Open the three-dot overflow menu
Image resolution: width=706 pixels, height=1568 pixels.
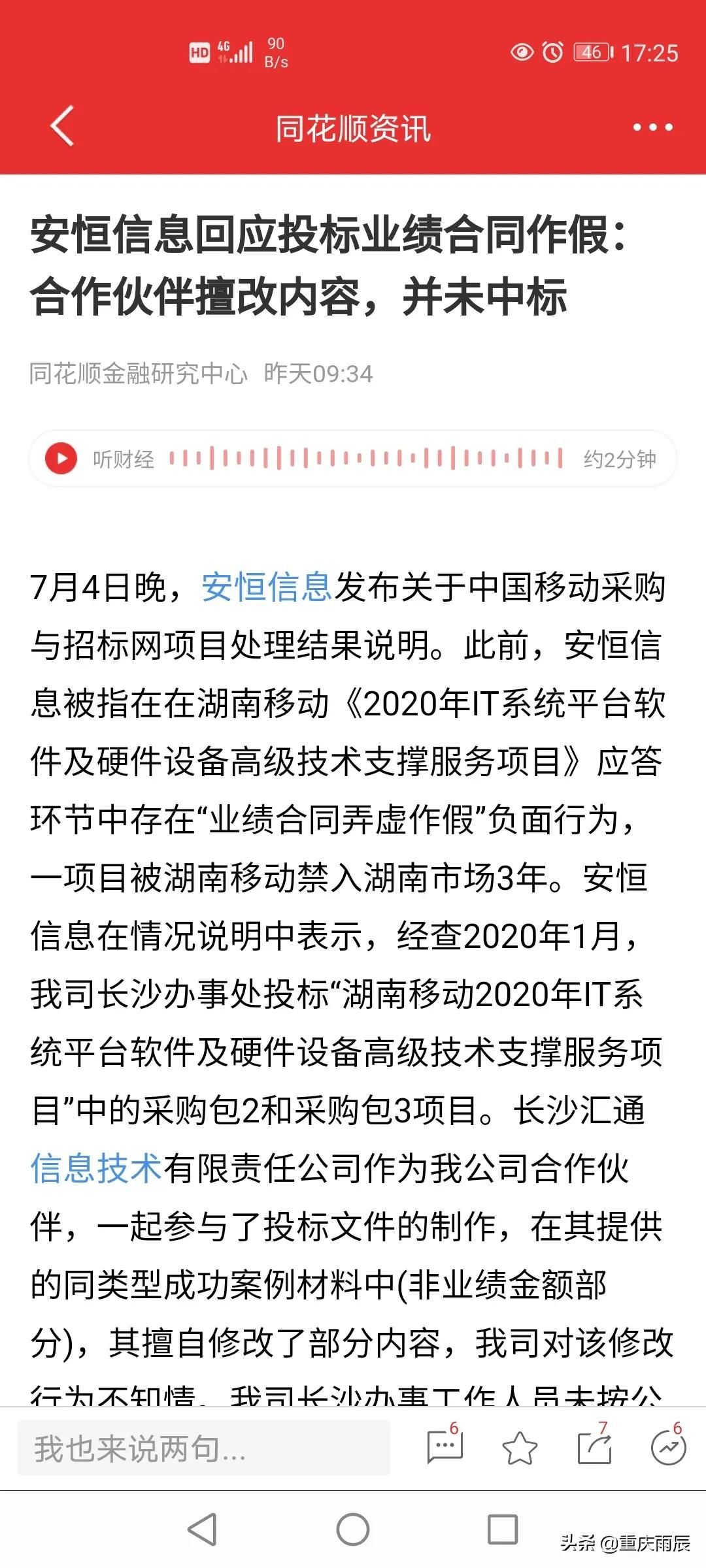[x=652, y=127]
